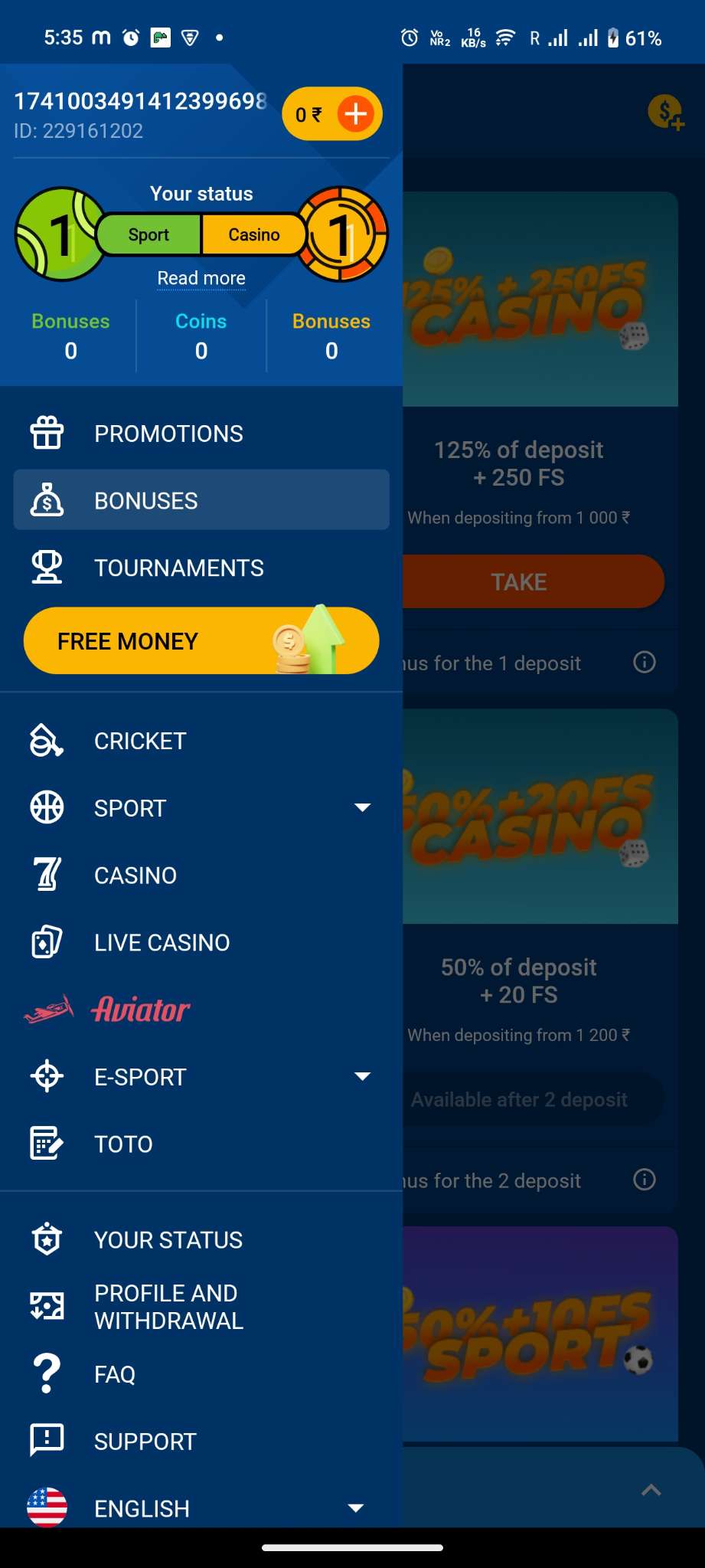View Your Status page
The width and height of the screenshot is (705, 1568).
[201, 1239]
